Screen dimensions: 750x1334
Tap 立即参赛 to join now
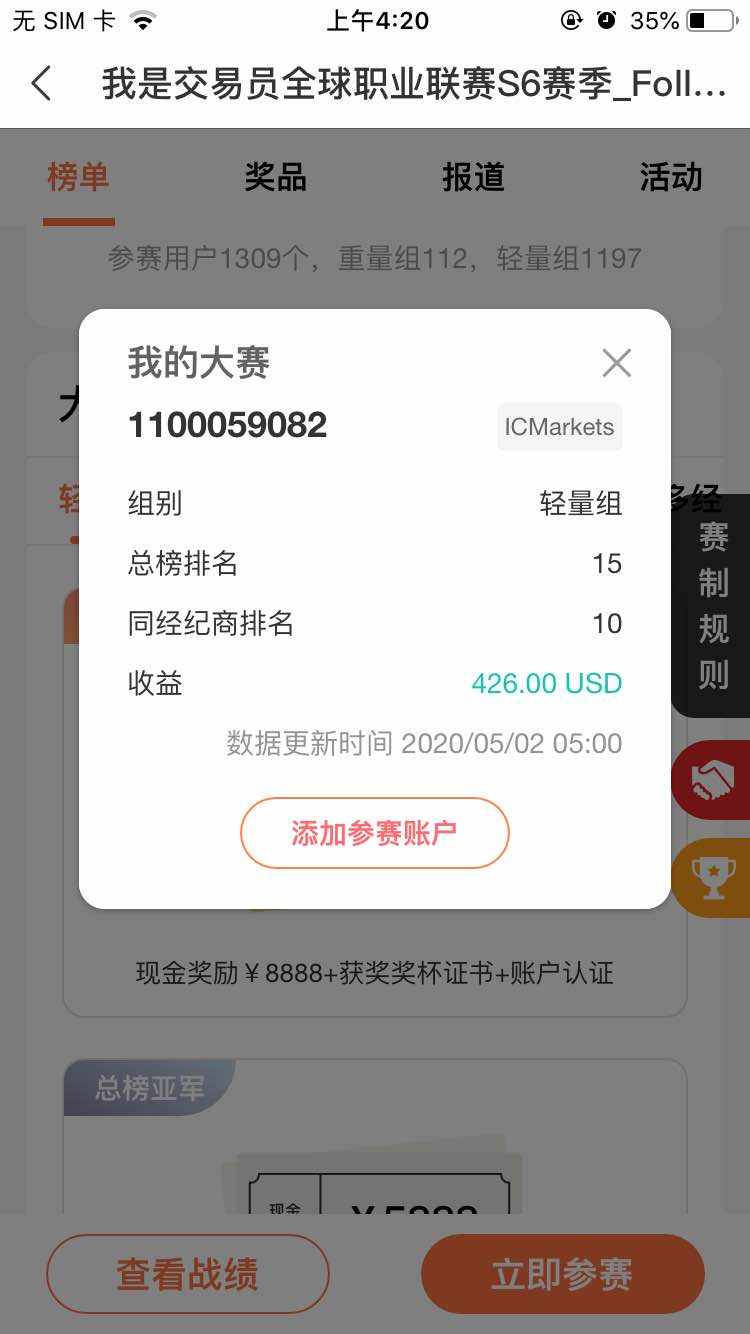[x=562, y=1274]
